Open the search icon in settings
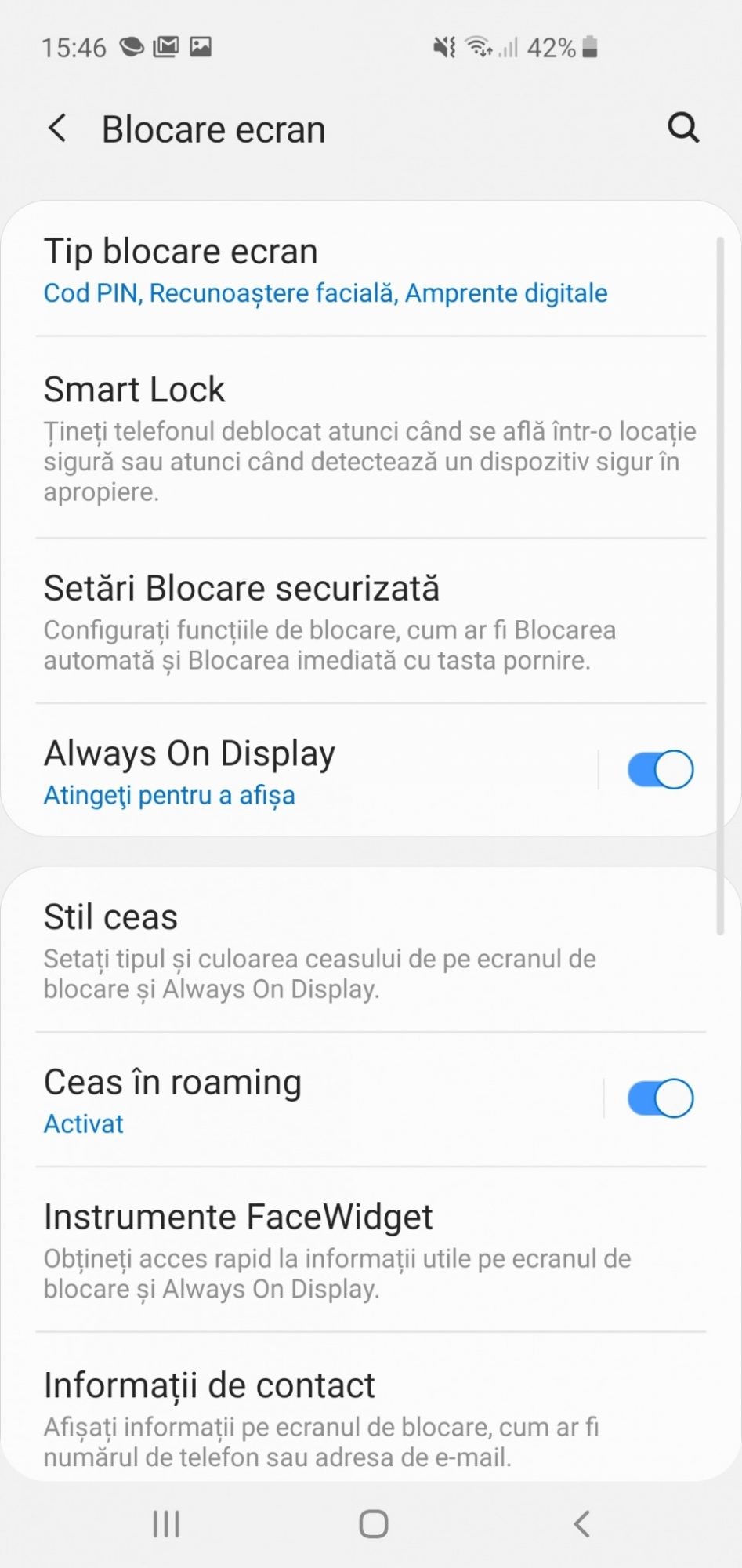 [x=682, y=127]
